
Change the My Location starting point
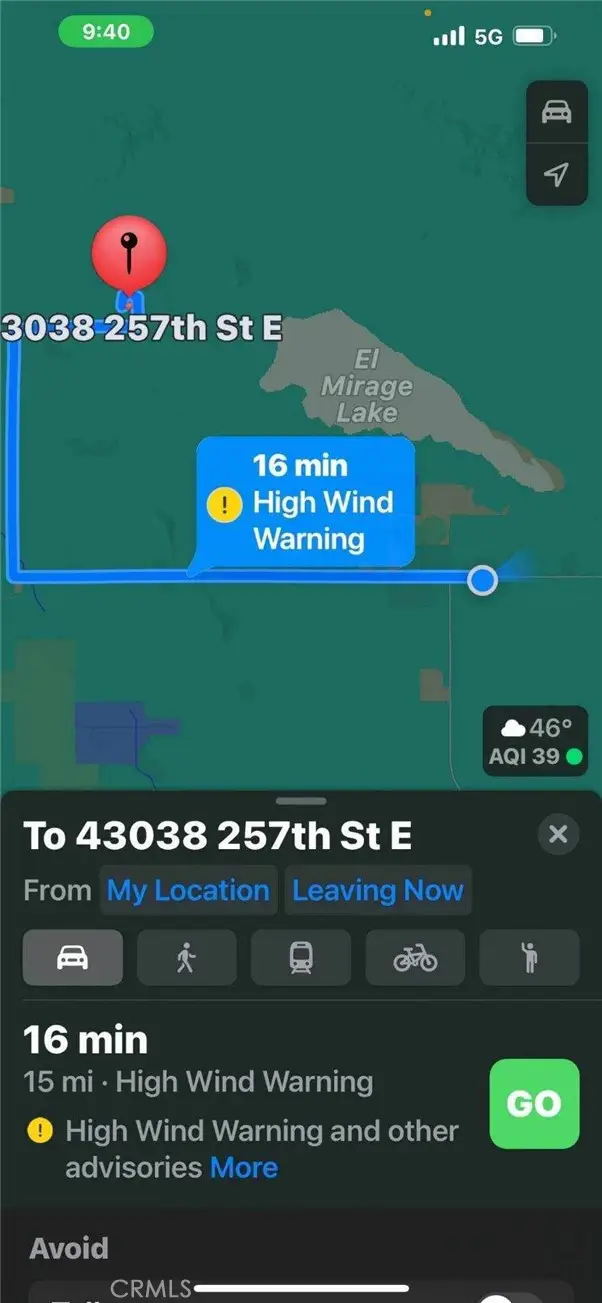[x=188, y=891]
